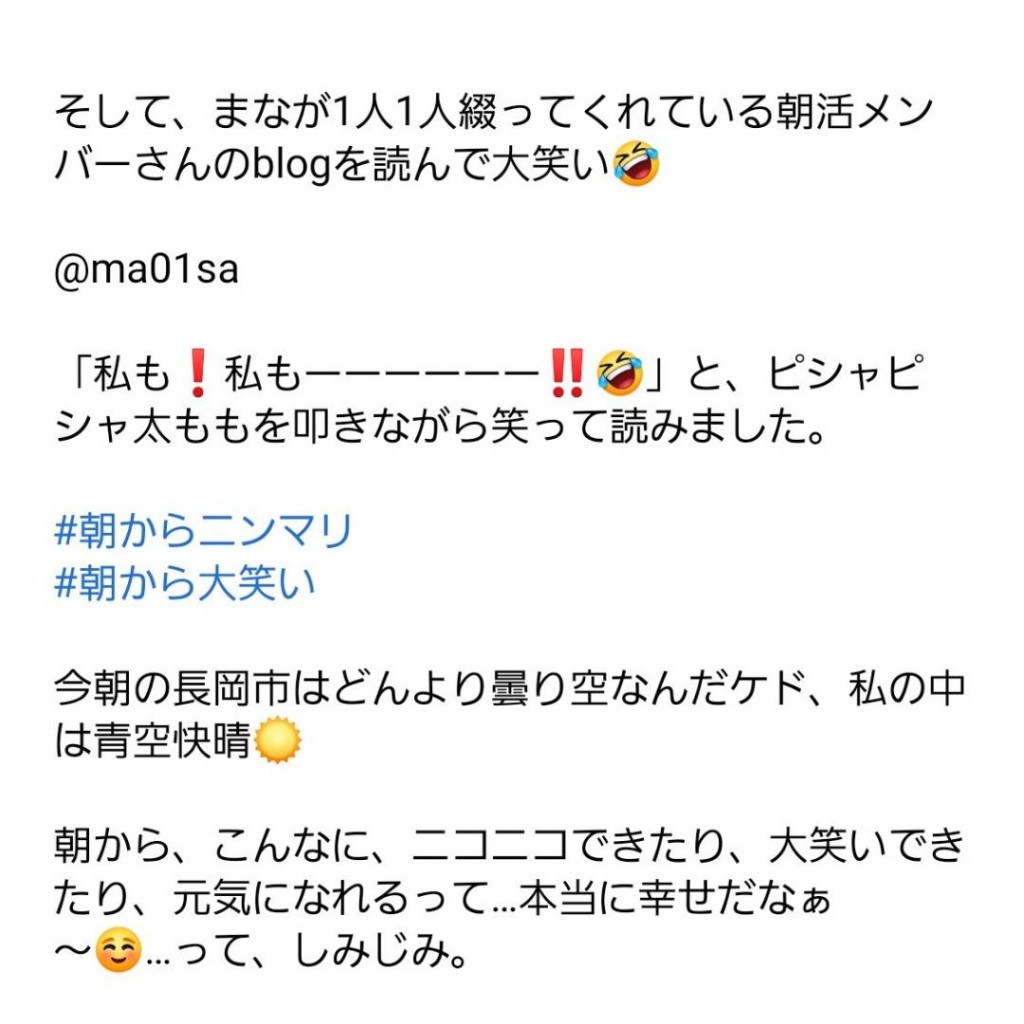Open the #朝からニンマリ hashtag
The image size is (1024, 1024).
[x=203, y=532]
